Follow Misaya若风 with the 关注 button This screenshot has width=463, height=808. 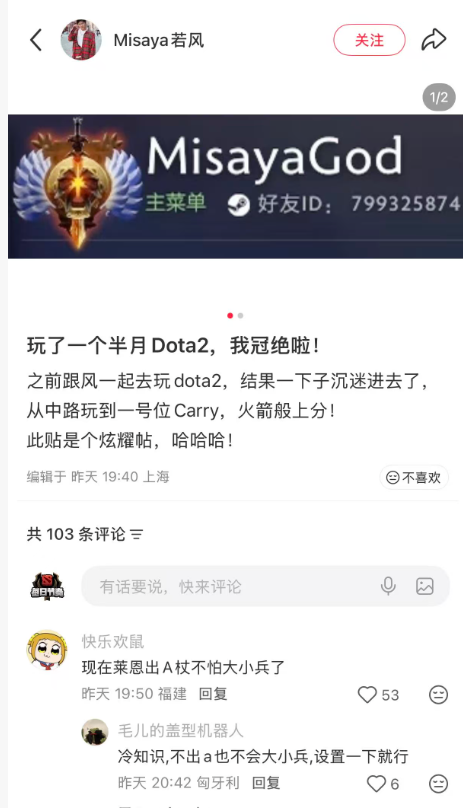(369, 40)
